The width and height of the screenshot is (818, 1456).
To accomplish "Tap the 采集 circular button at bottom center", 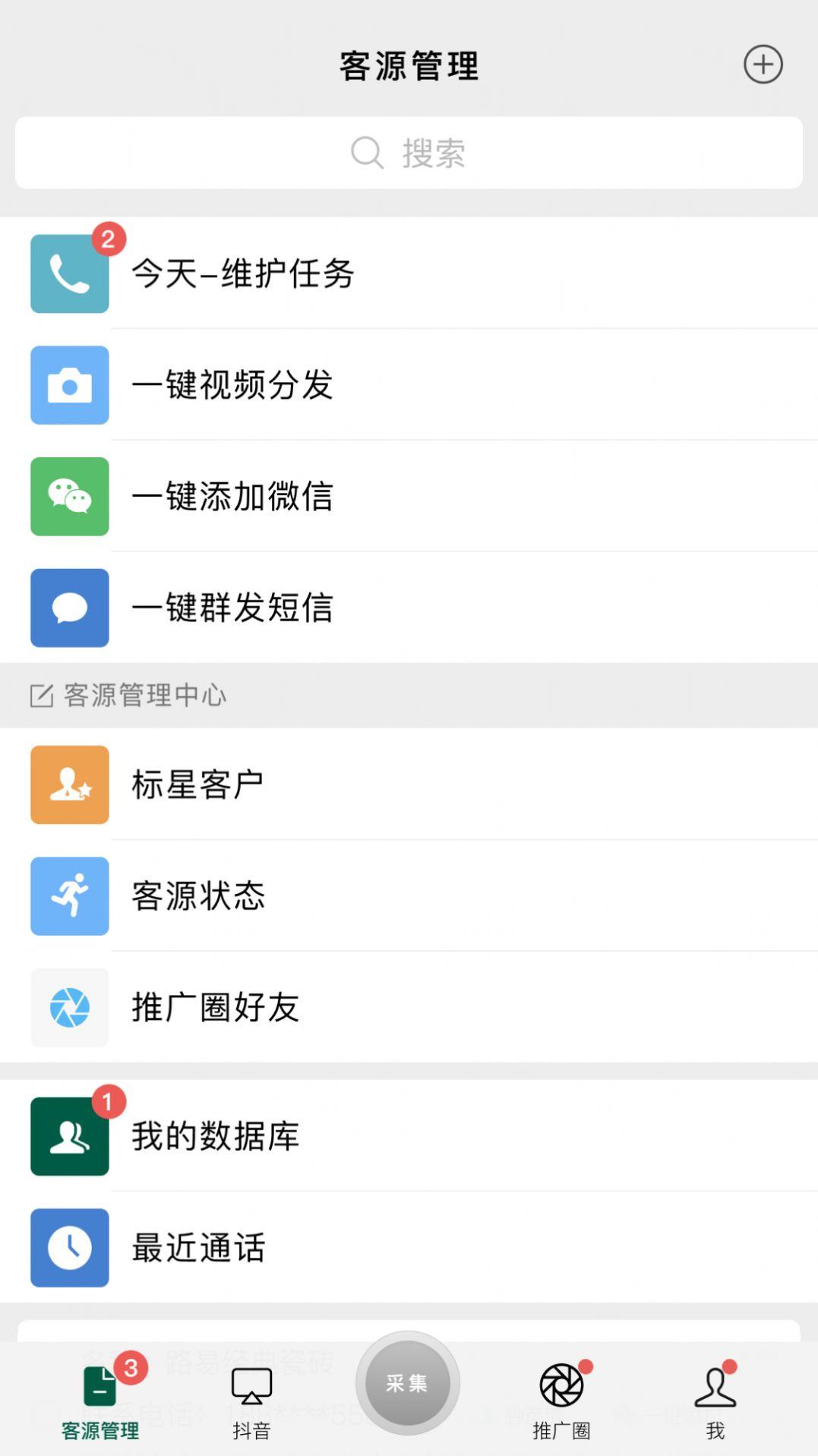I will (x=408, y=1384).
